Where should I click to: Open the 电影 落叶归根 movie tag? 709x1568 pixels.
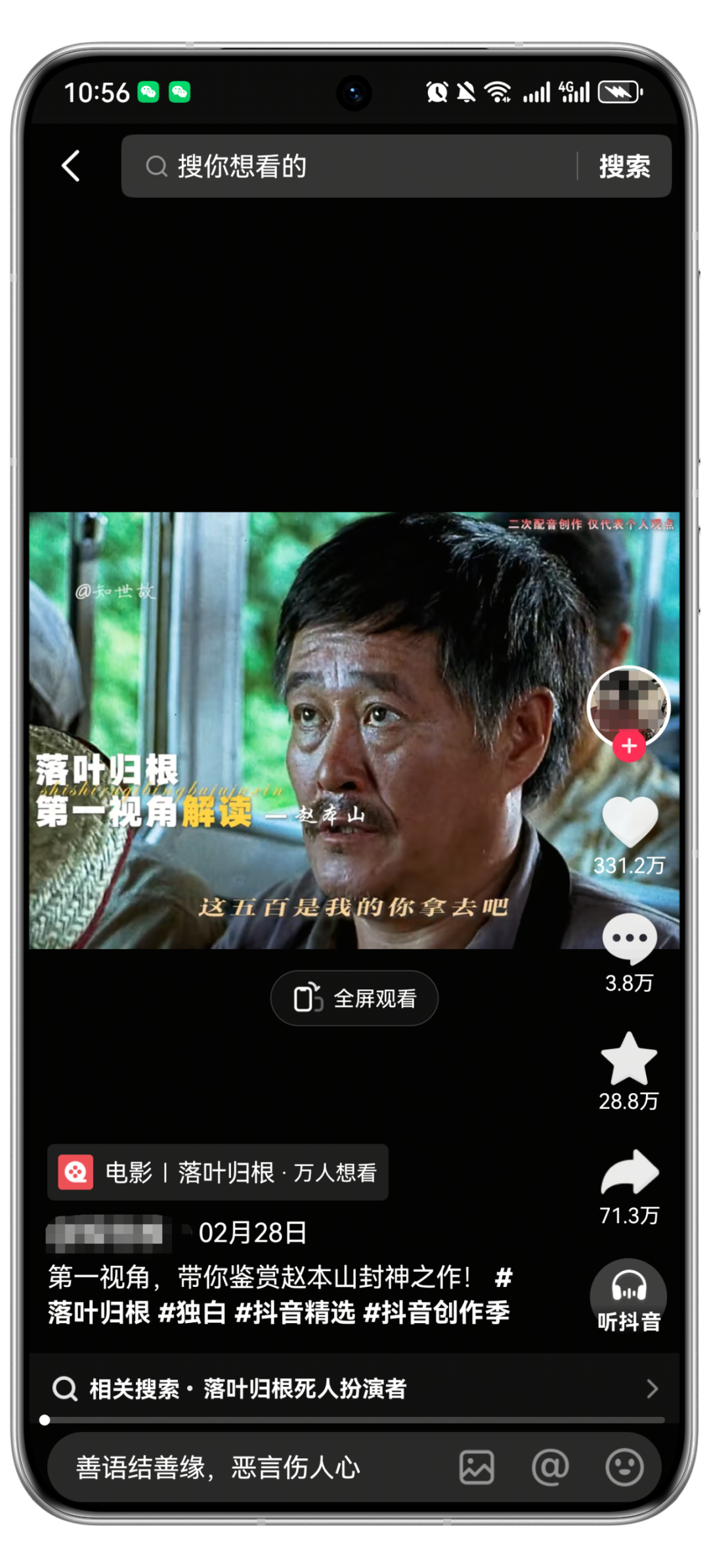(218, 1173)
